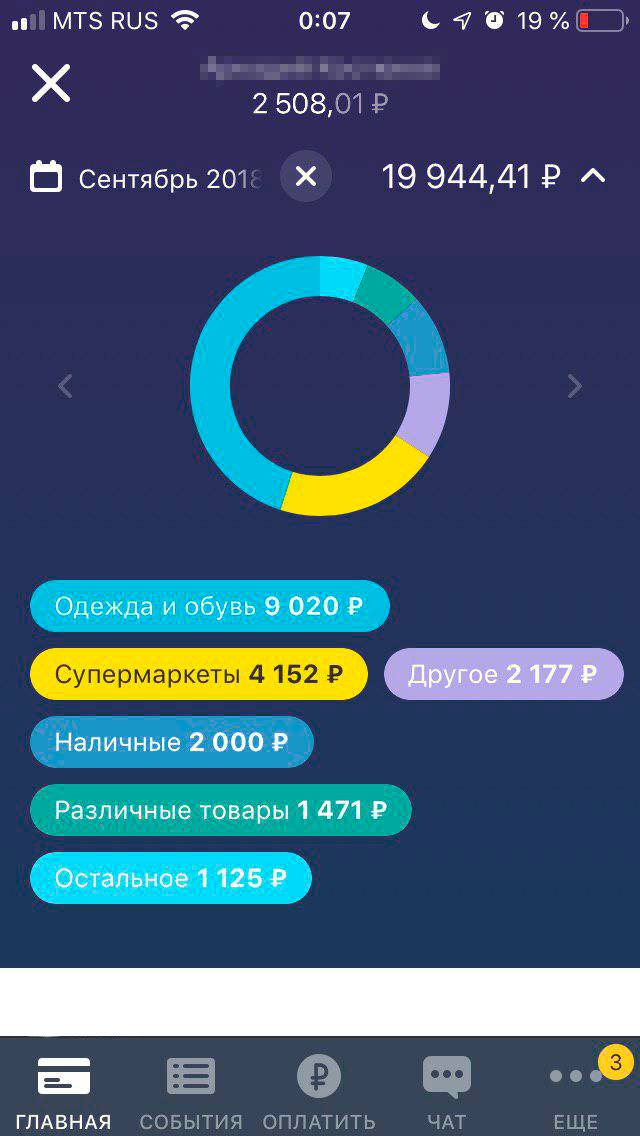View the Остальное spending chip
640x1136 pixels.
coord(170,878)
